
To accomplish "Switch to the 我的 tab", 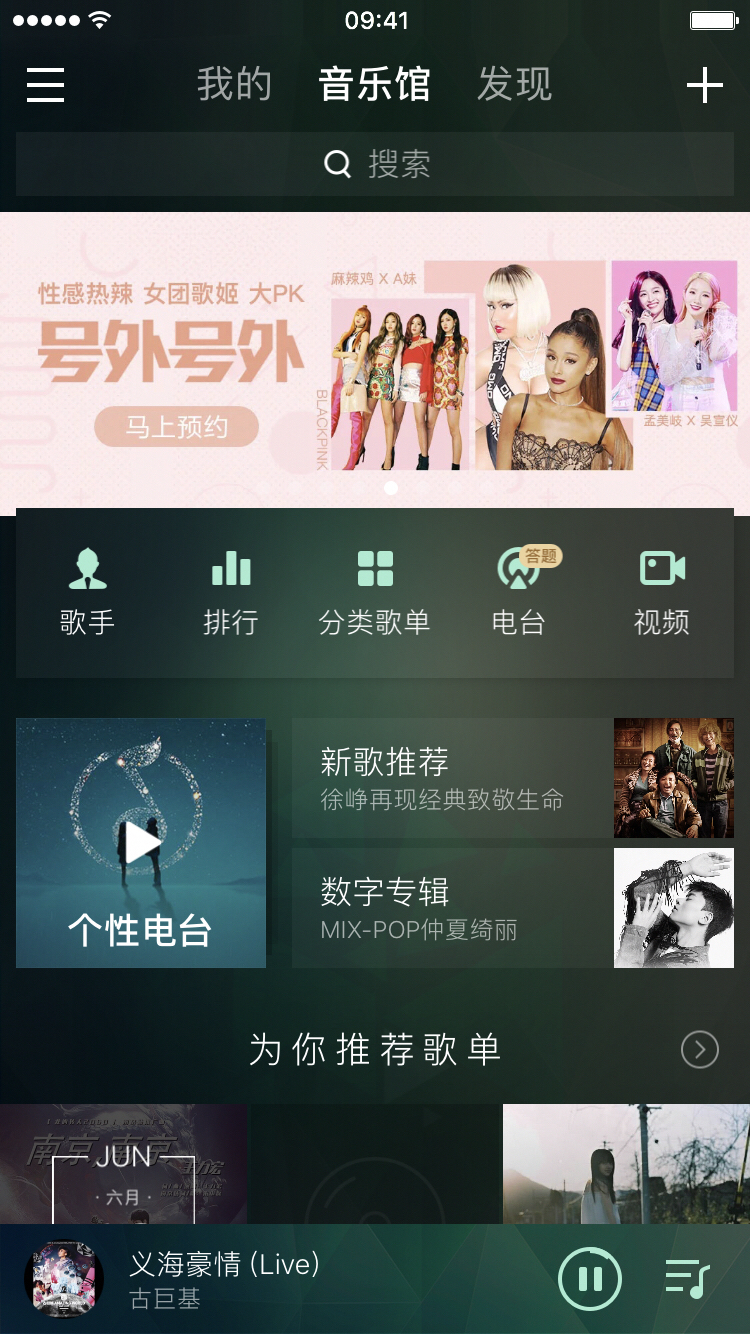I will click(237, 84).
